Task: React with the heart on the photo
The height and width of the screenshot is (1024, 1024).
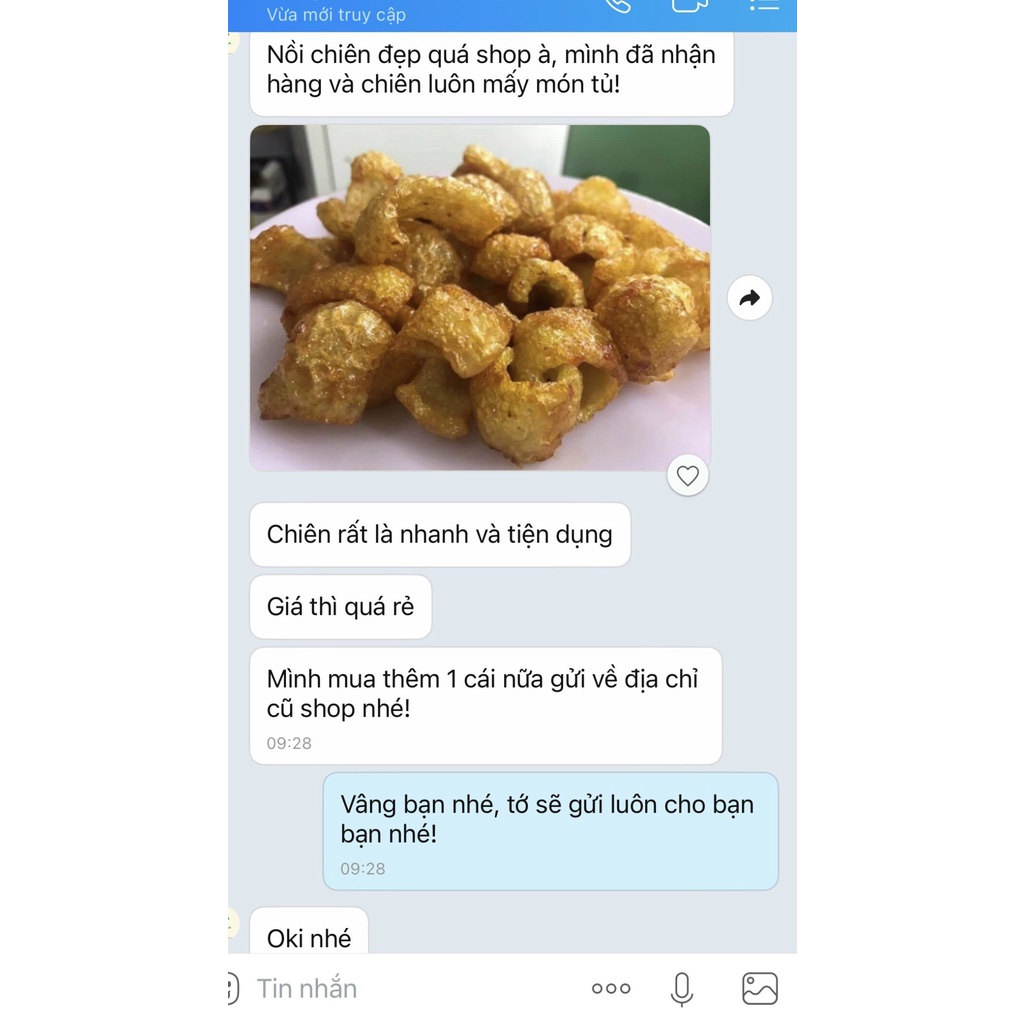Action: point(688,476)
